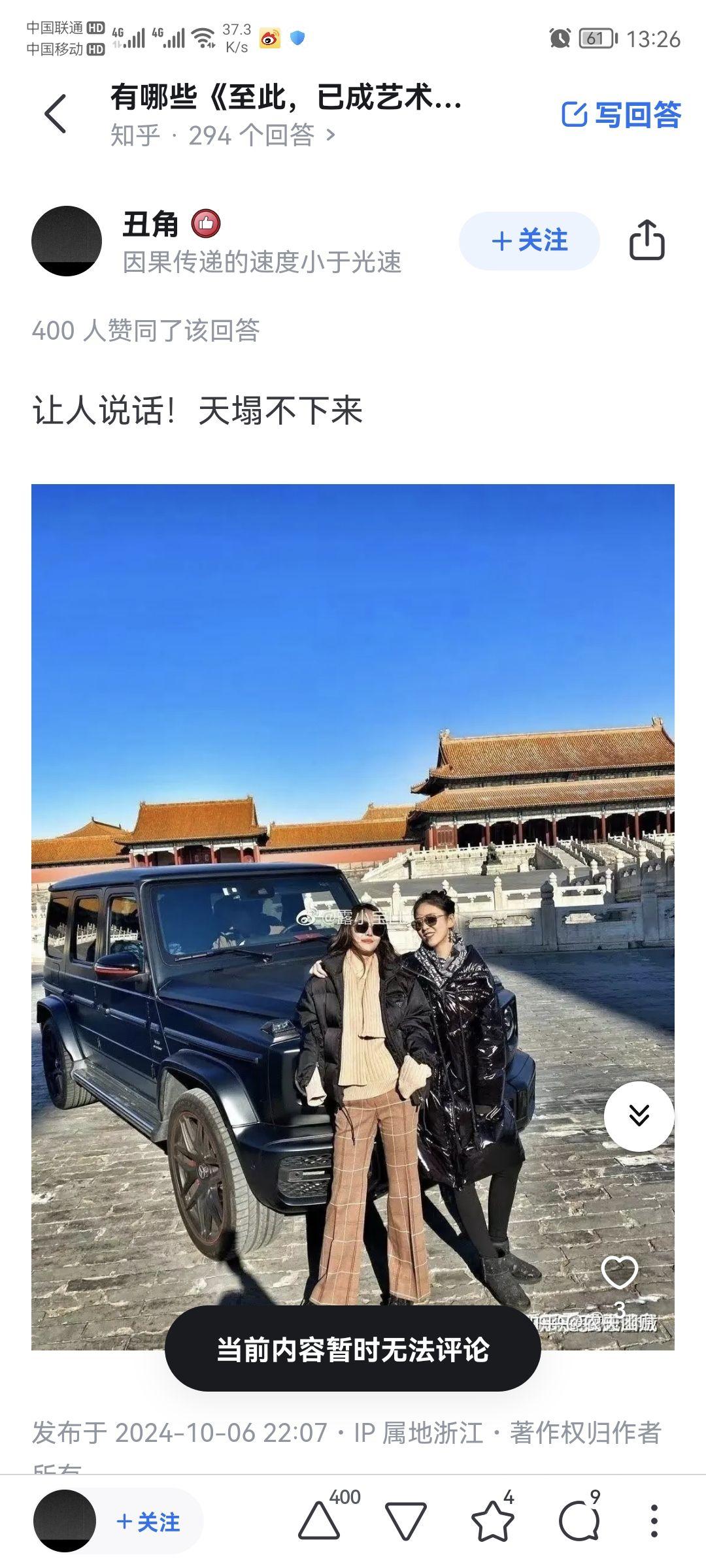Open the comments bubble showing 9
This screenshot has height=1568, width=706.
pyautogui.click(x=579, y=1522)
